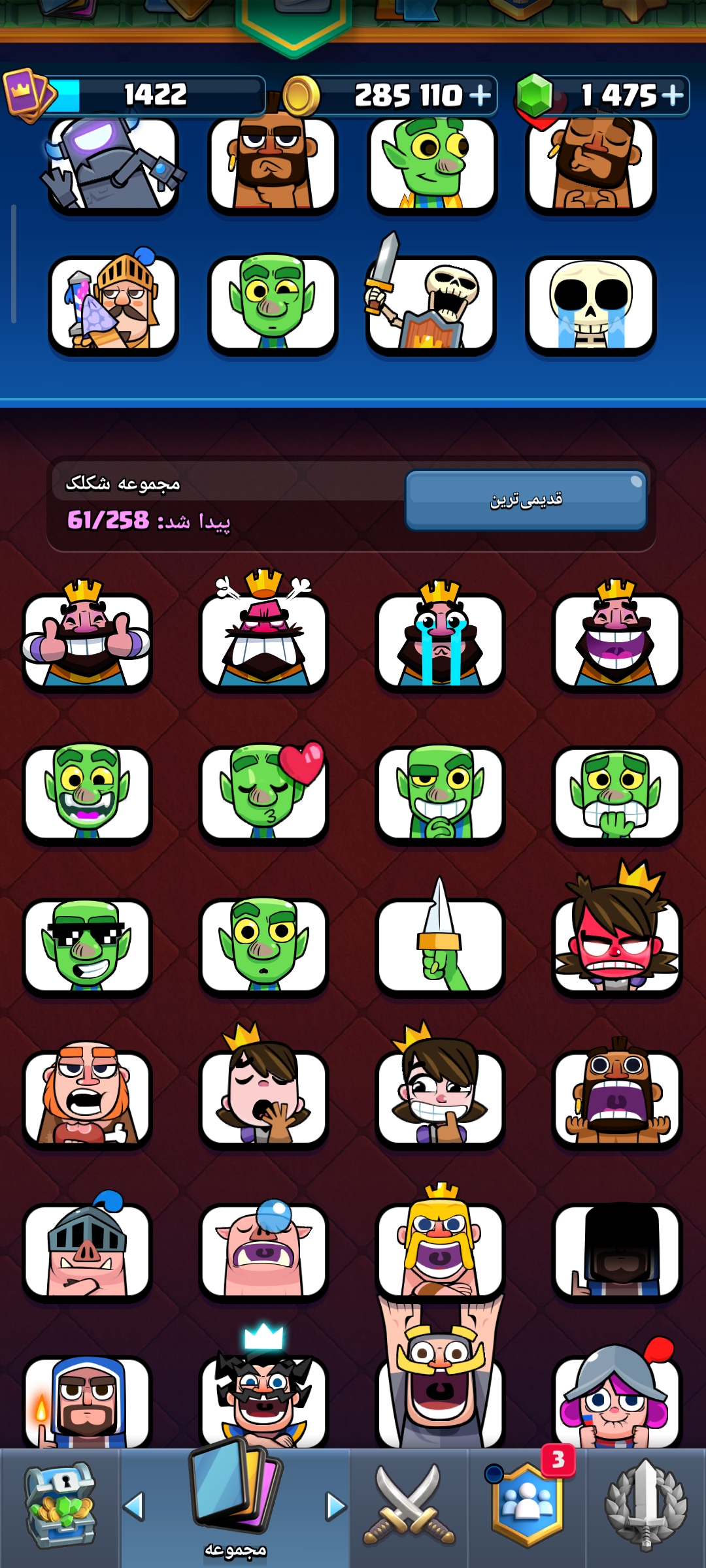Select the screaming hog rider emote
The height and width of the screenshot is (1568, 706).
coord(616,1096)
